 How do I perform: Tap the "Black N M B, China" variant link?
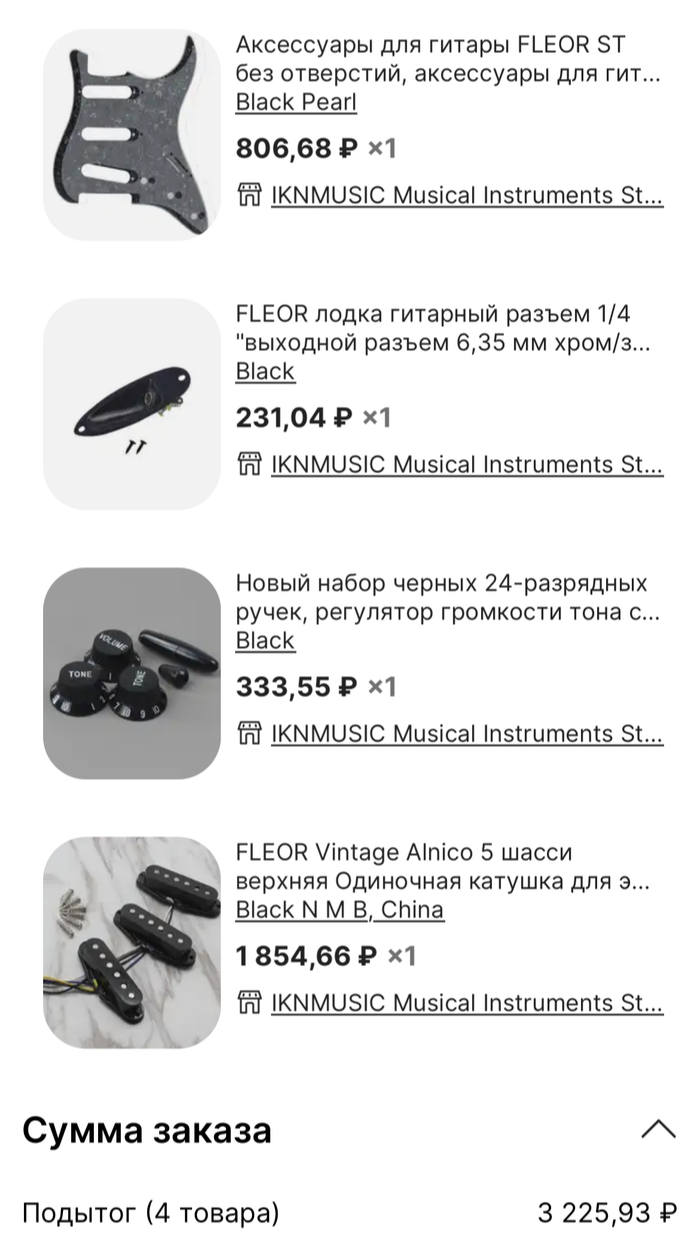(339, 910)
